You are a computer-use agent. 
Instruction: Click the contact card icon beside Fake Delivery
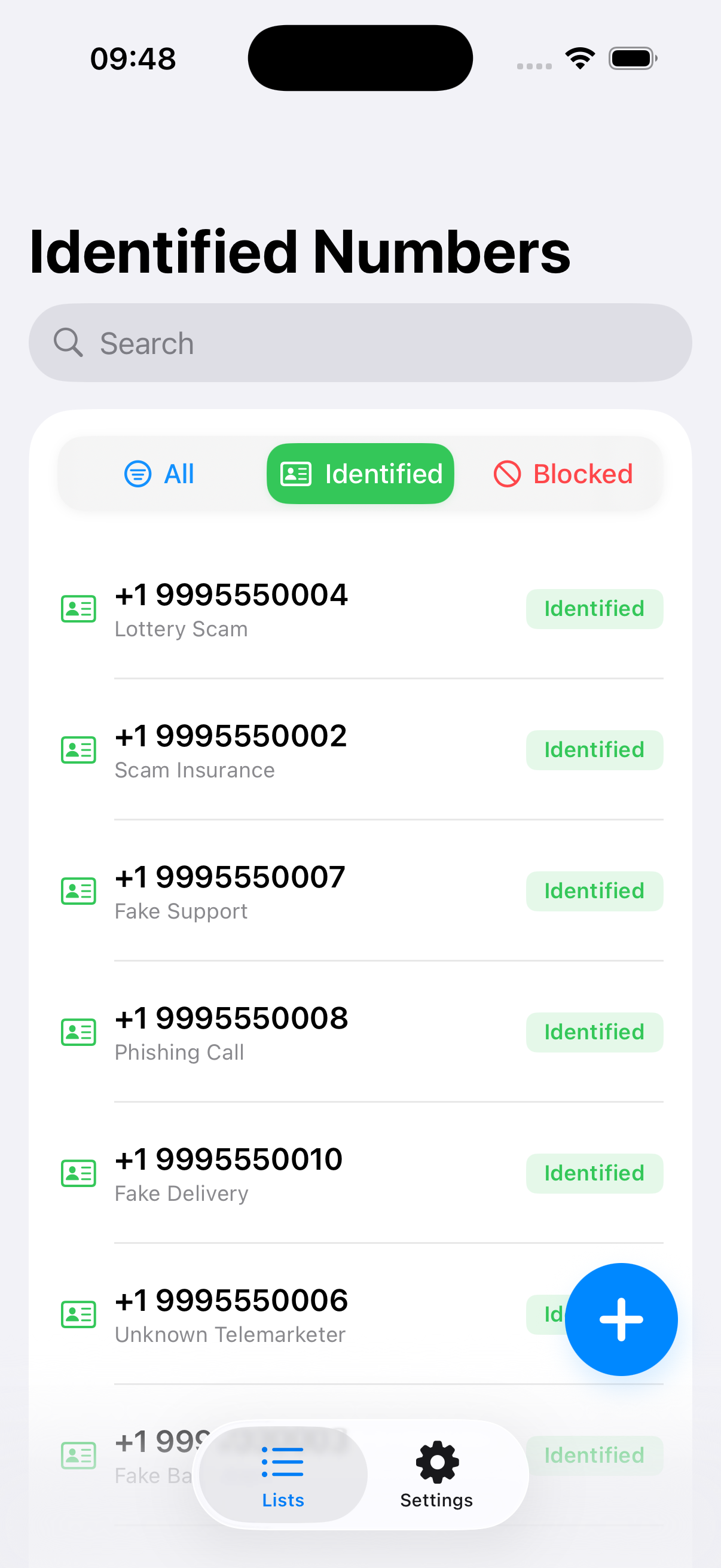pyautogui.click(x=78, y=1173)
